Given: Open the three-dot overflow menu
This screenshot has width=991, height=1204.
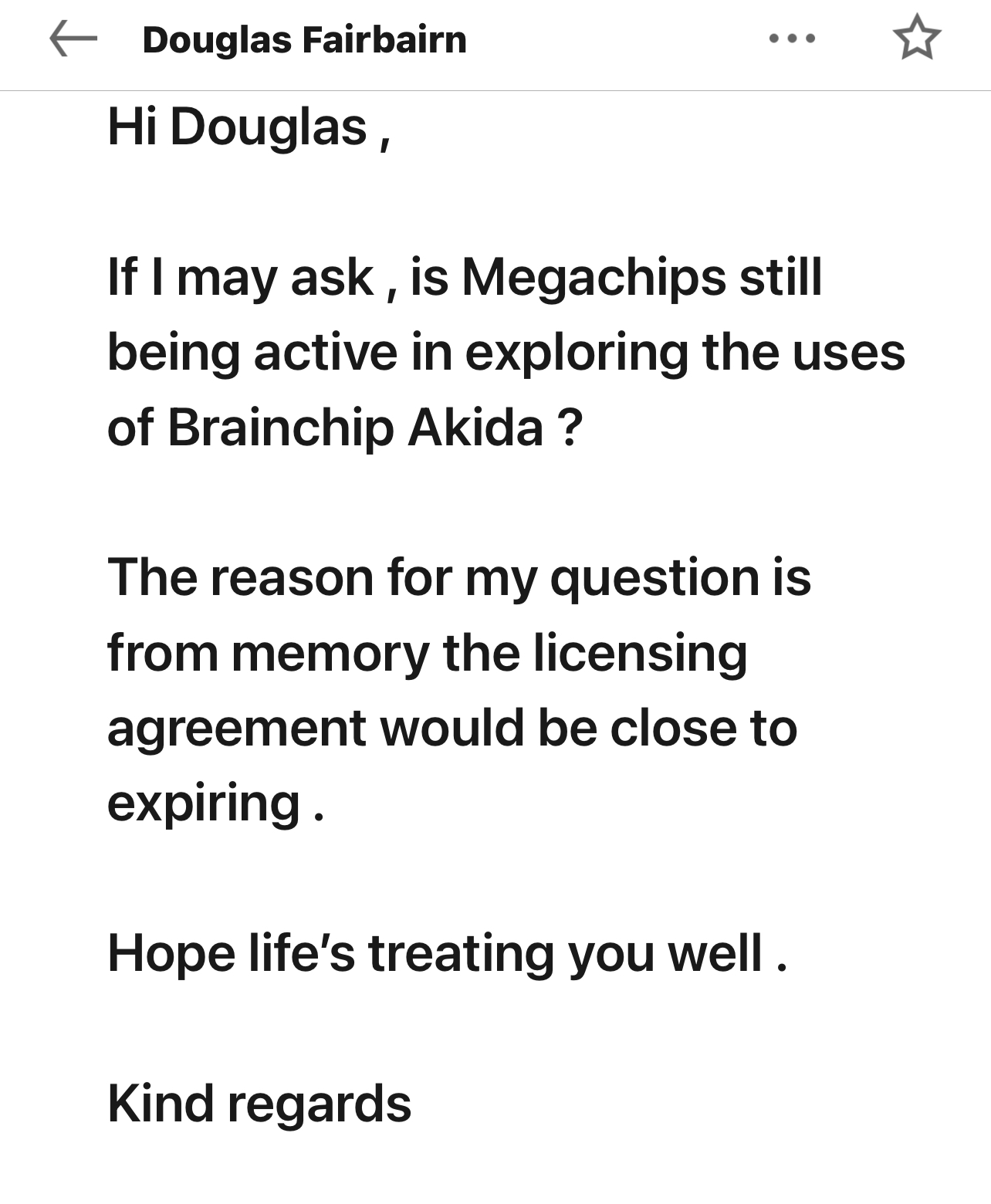Looking at the screenshot, I should tap(793, 39).
